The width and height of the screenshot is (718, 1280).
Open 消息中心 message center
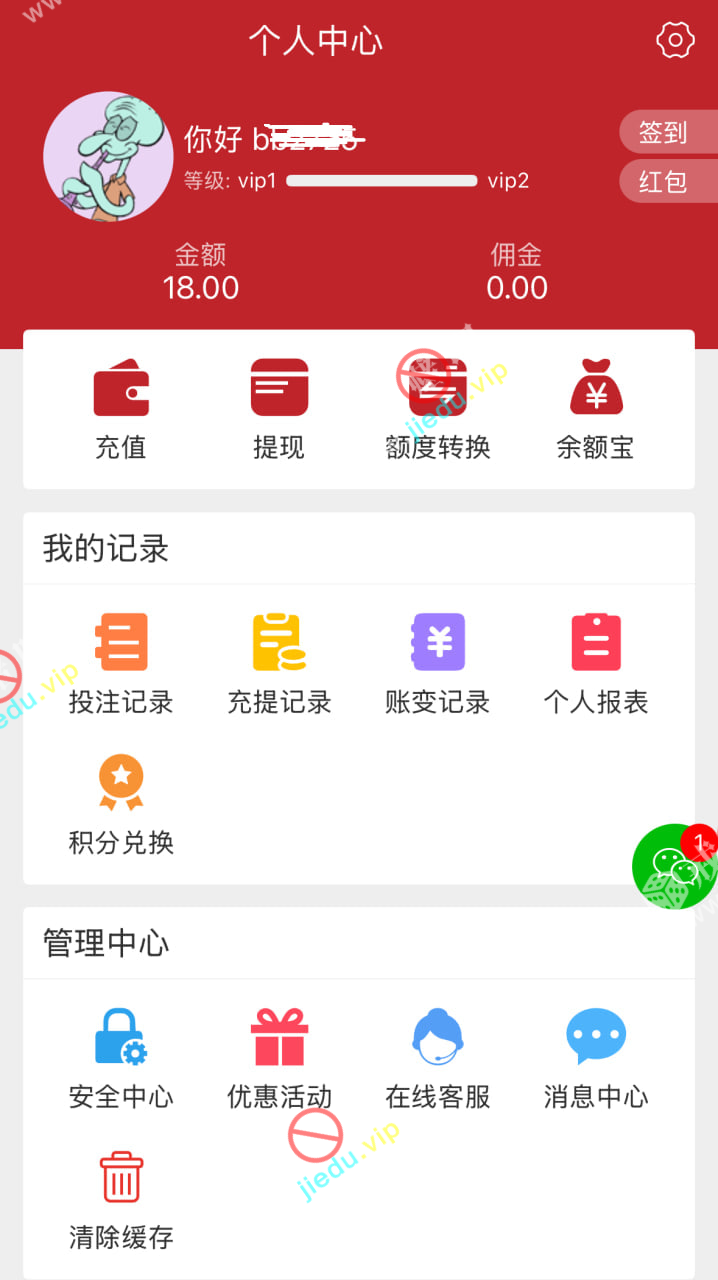(596, 1059)
